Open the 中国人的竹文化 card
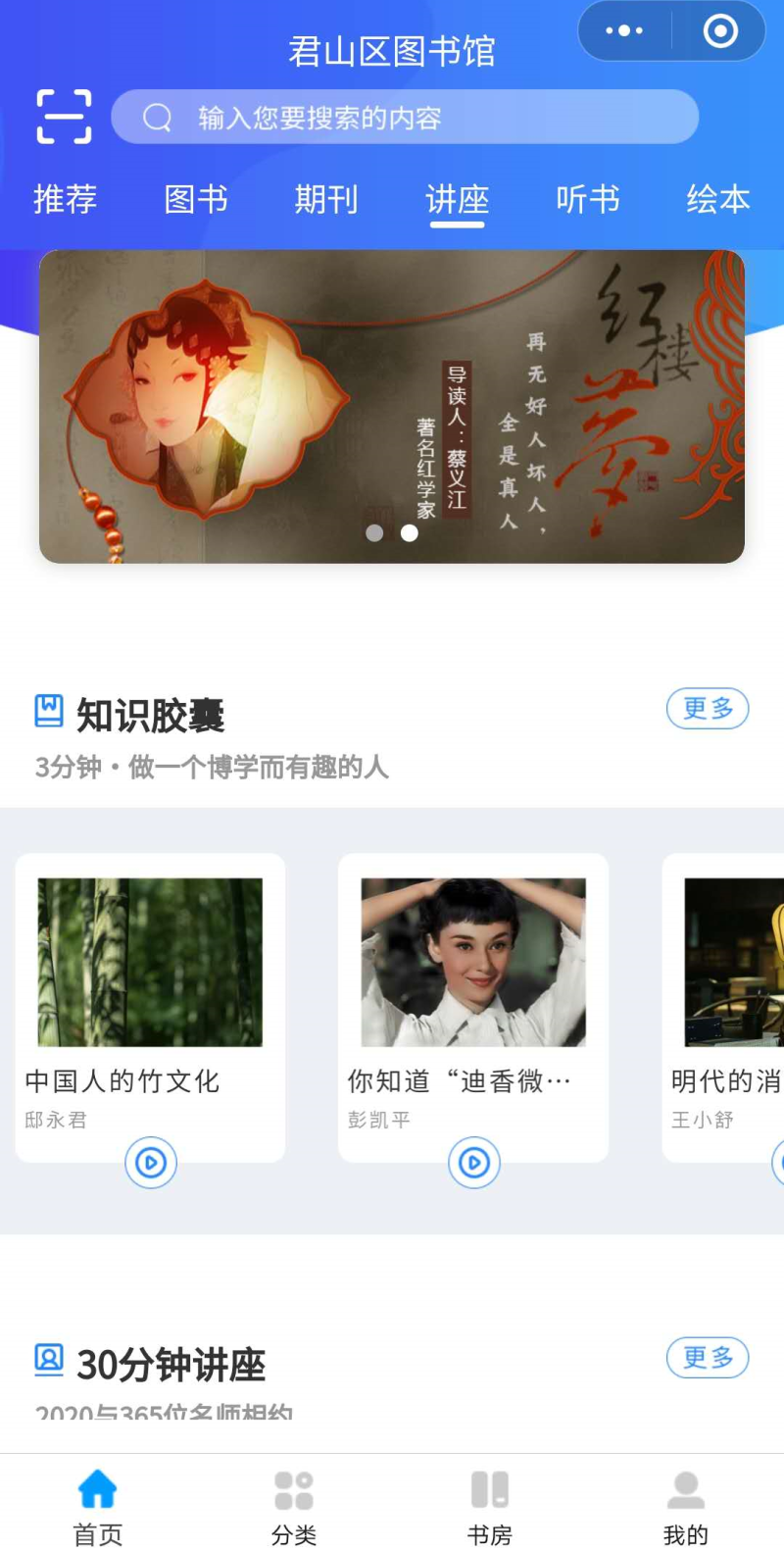Viewport: 784px width, 1549px height. pos(150,1008)
